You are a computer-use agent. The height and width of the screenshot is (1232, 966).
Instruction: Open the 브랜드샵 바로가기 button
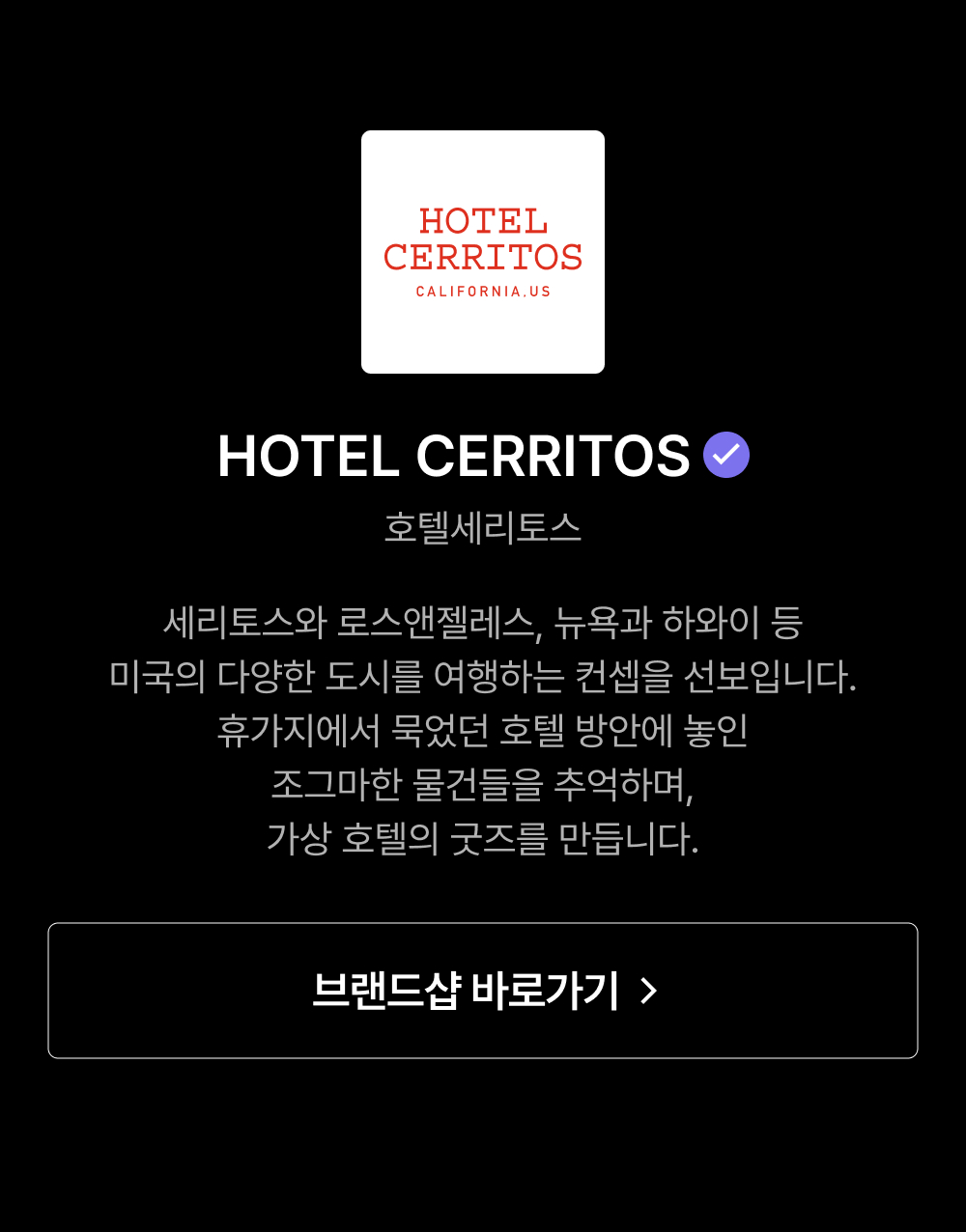click(x=483, y=991)
